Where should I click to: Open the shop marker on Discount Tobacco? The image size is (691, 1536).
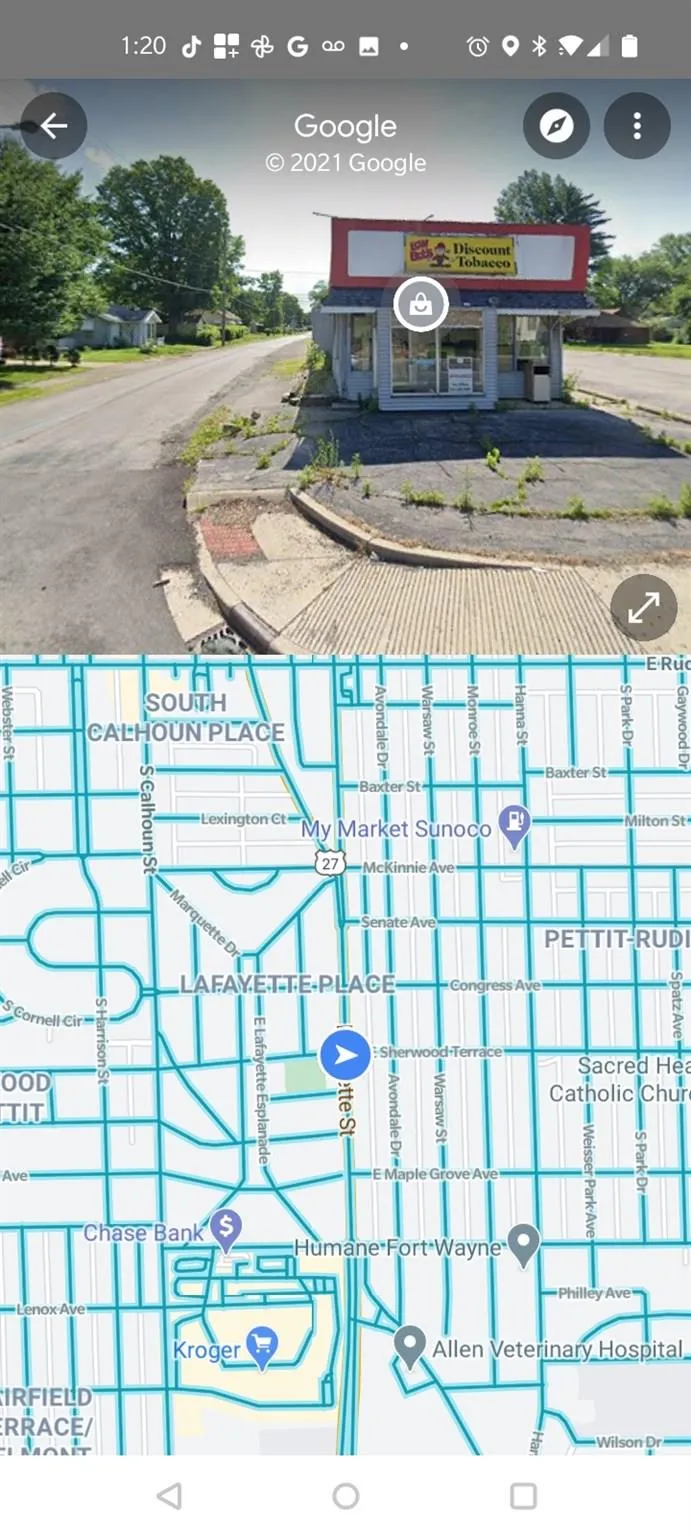click(421, 305)
